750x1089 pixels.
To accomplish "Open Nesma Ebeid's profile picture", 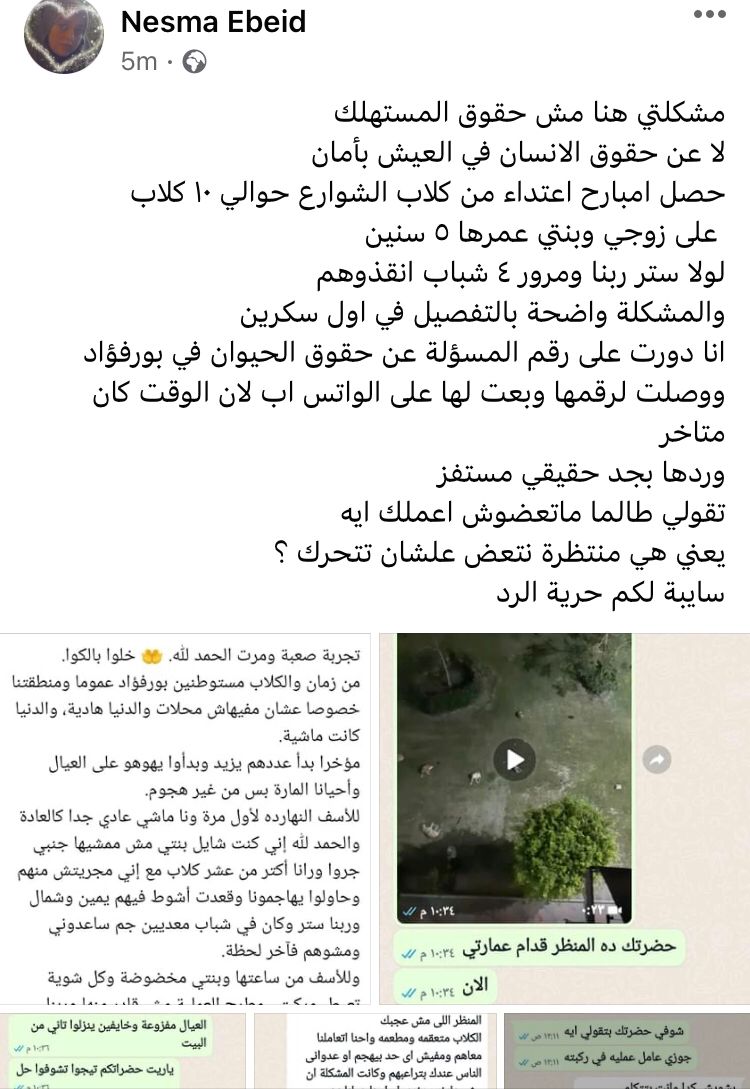I will (64, 36).
